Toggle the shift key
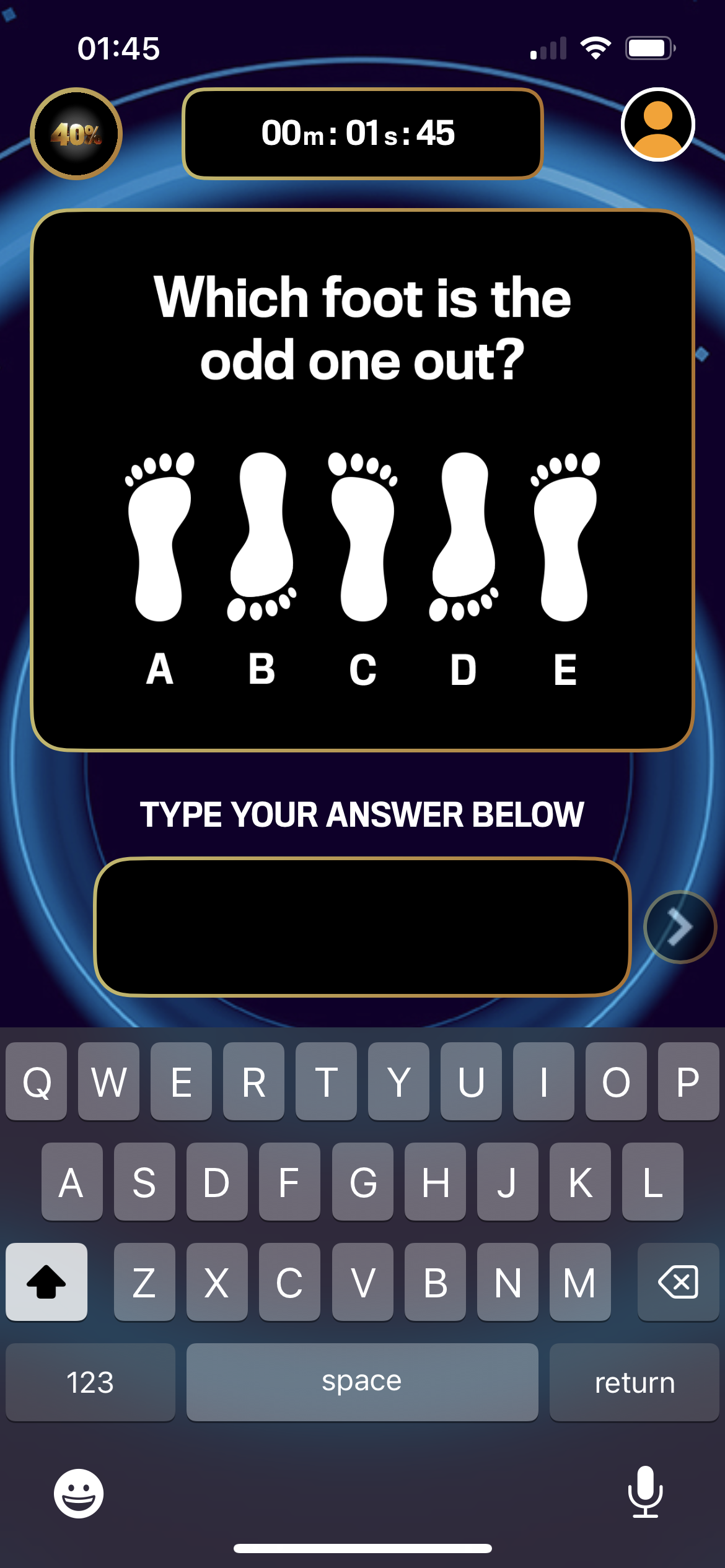Image resolution: width=725 pixels, height=1568 pixels. [x=46, y=1282]
